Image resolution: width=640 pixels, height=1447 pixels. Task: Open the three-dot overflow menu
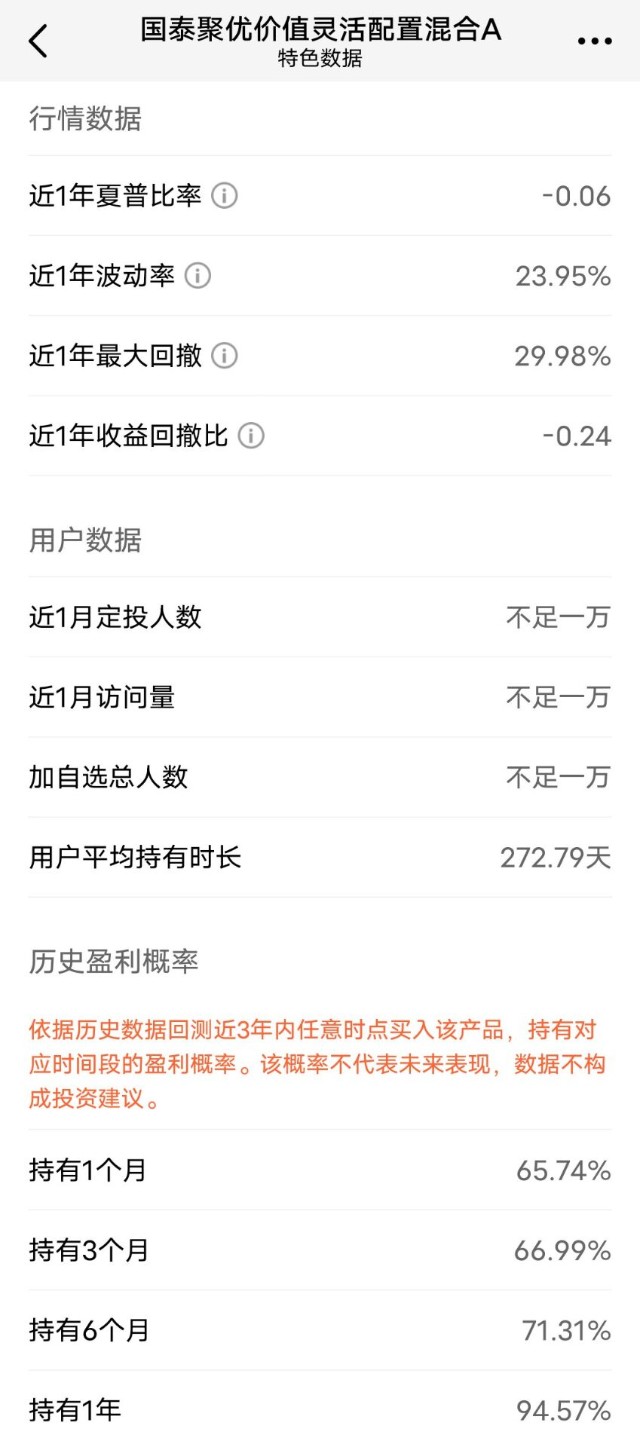(594, 41)
